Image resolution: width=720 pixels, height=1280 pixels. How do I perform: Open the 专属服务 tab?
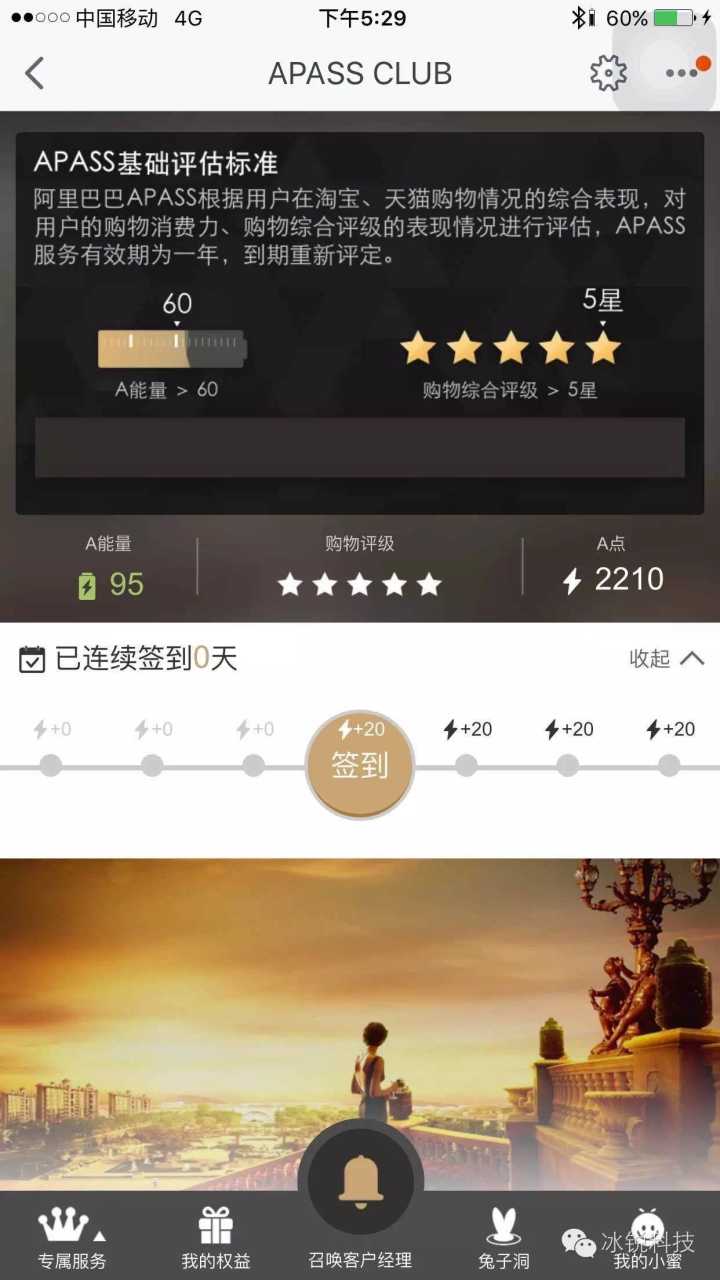tap(72, 1237)
